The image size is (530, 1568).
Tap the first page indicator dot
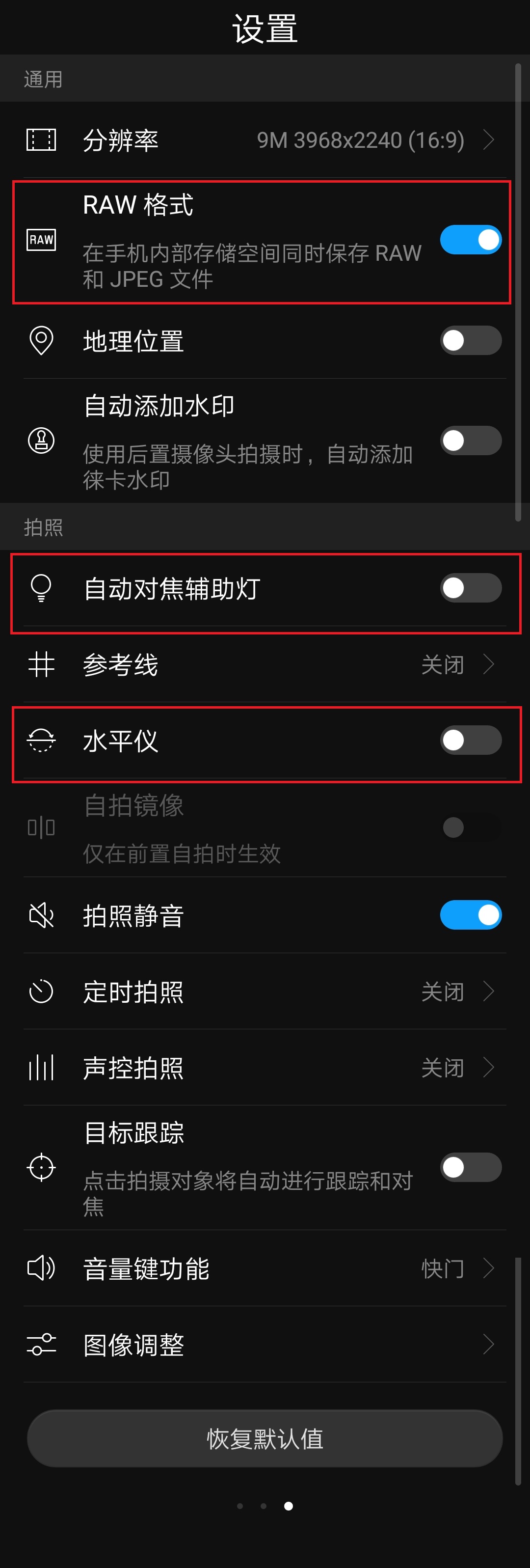pyautogui.click(x=240, y=1505)
